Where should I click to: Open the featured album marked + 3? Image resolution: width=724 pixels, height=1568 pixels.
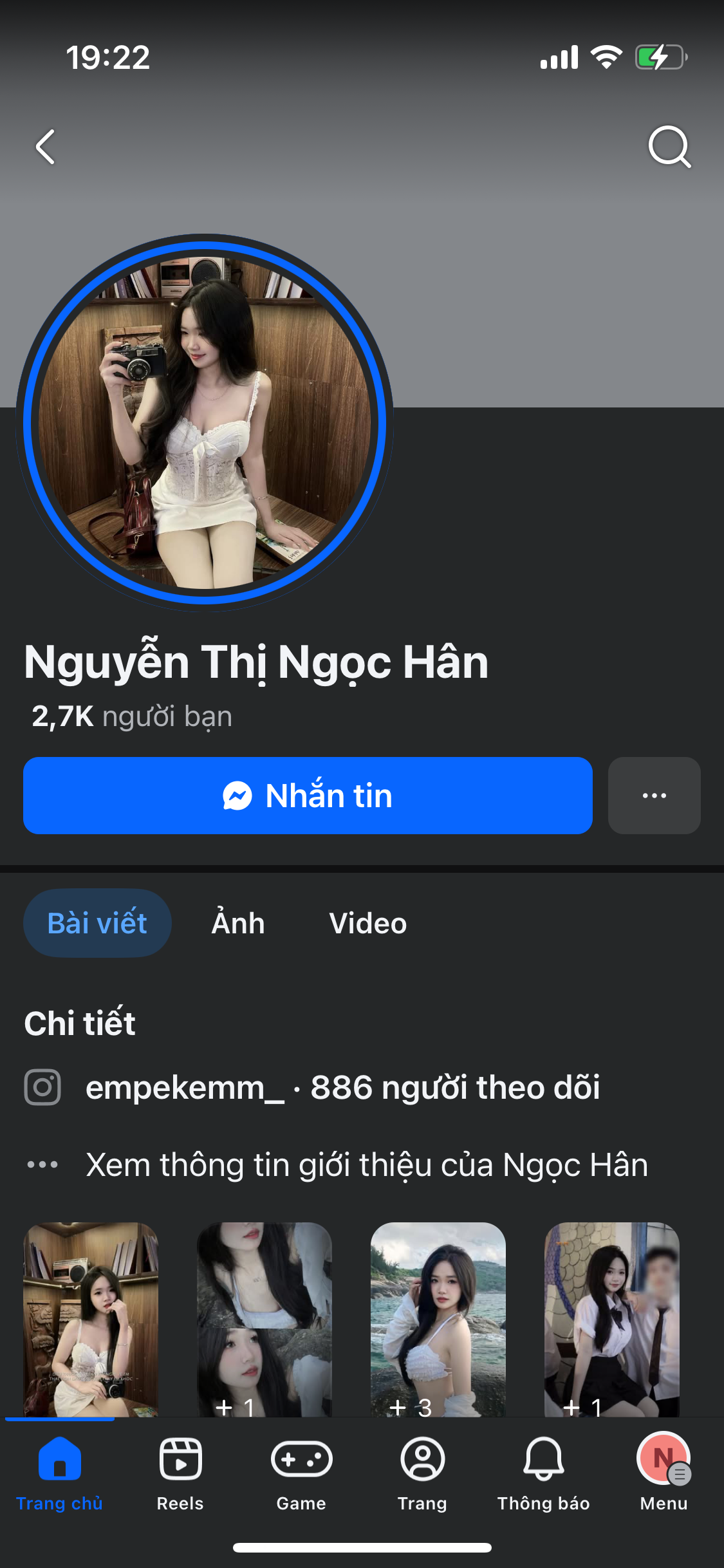[x=438, y=1318]
